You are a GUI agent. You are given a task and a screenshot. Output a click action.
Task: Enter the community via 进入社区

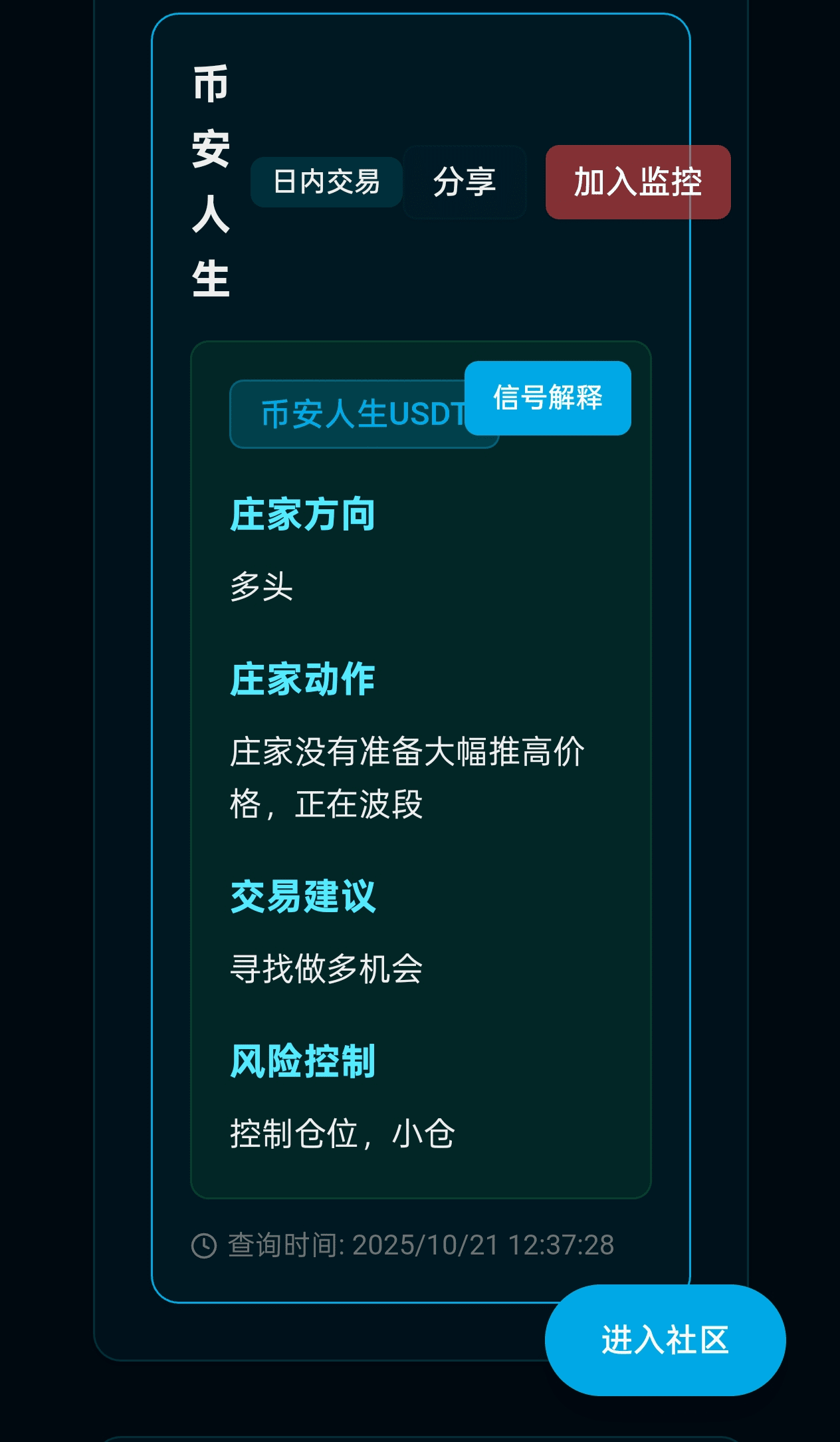[x=665, y=1340]
